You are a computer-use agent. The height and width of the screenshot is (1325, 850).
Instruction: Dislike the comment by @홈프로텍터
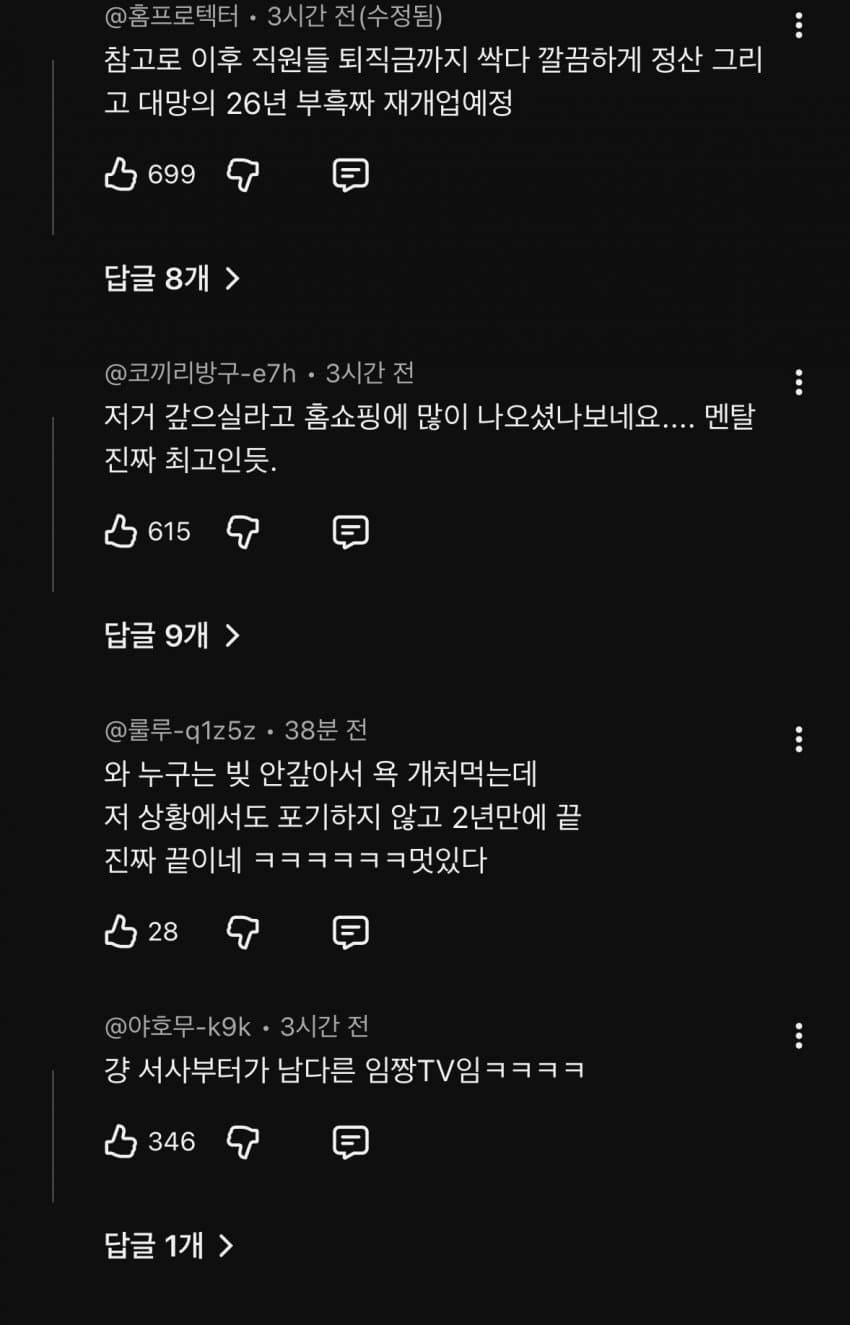click(243, 175)
